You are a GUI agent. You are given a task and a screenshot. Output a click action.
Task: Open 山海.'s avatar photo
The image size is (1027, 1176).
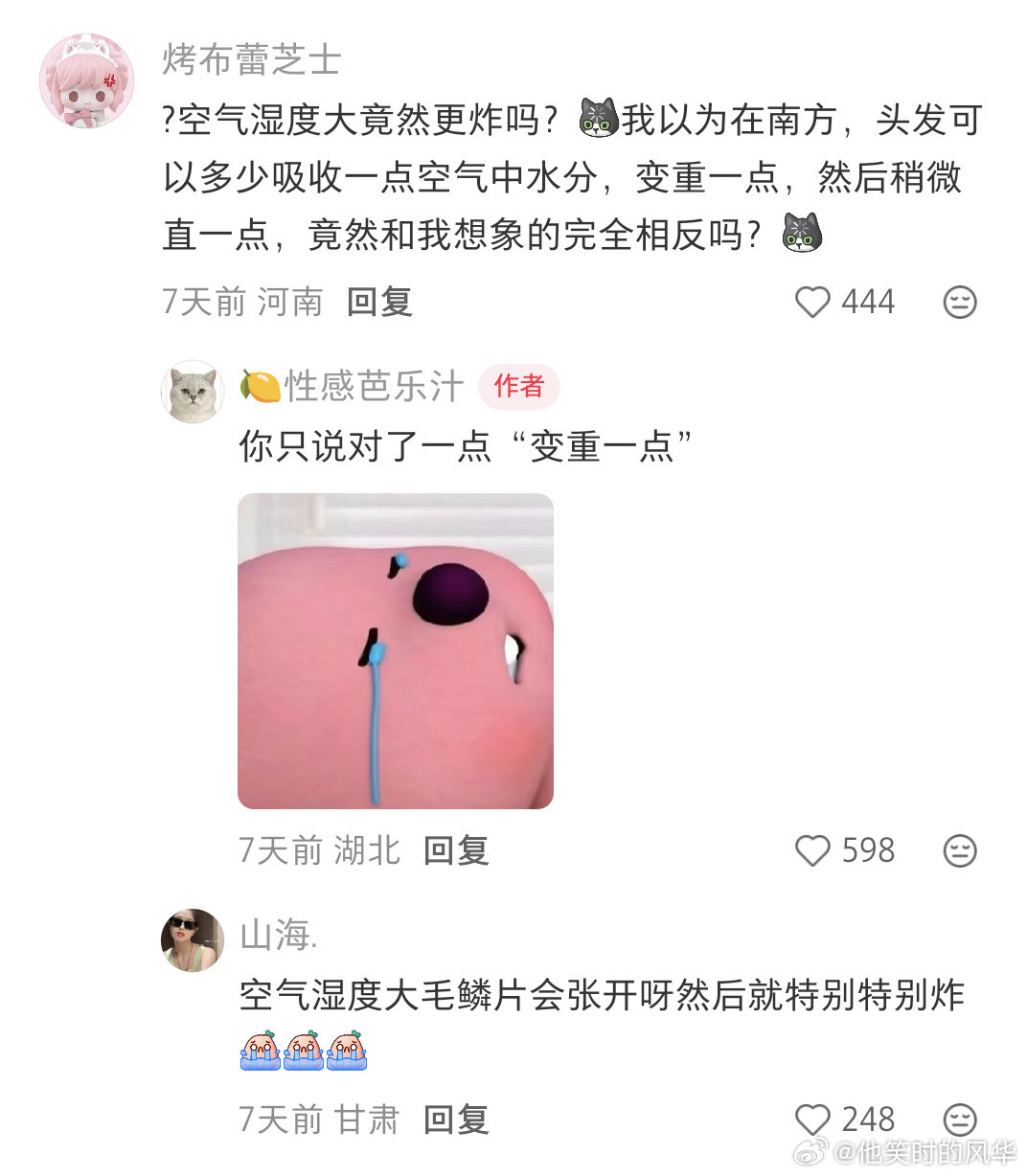(x=192, y=939)
